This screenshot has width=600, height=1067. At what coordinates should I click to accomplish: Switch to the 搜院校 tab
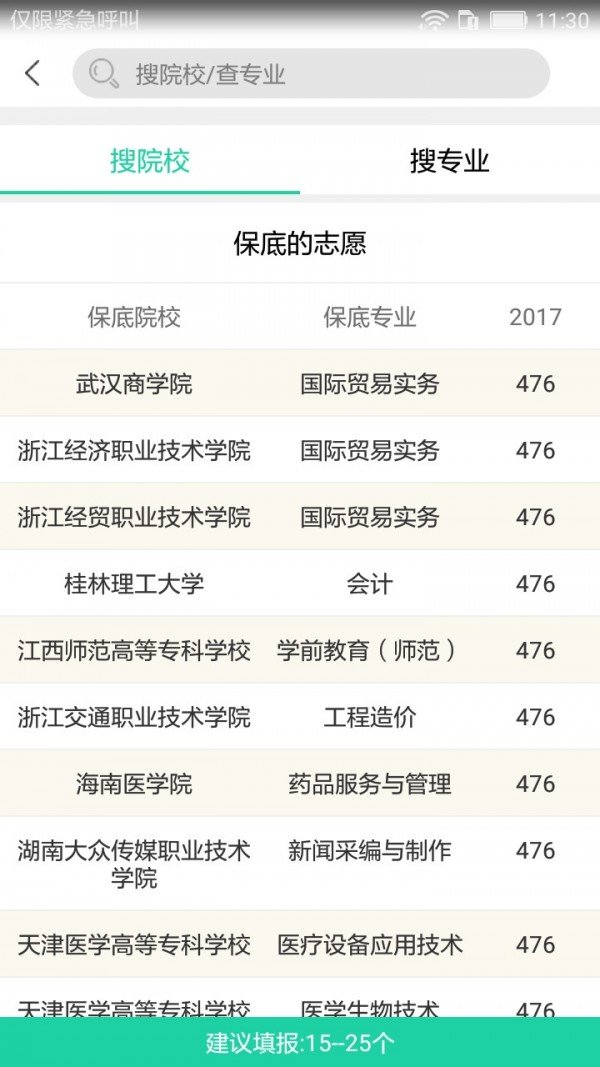(x=150, y=161)
